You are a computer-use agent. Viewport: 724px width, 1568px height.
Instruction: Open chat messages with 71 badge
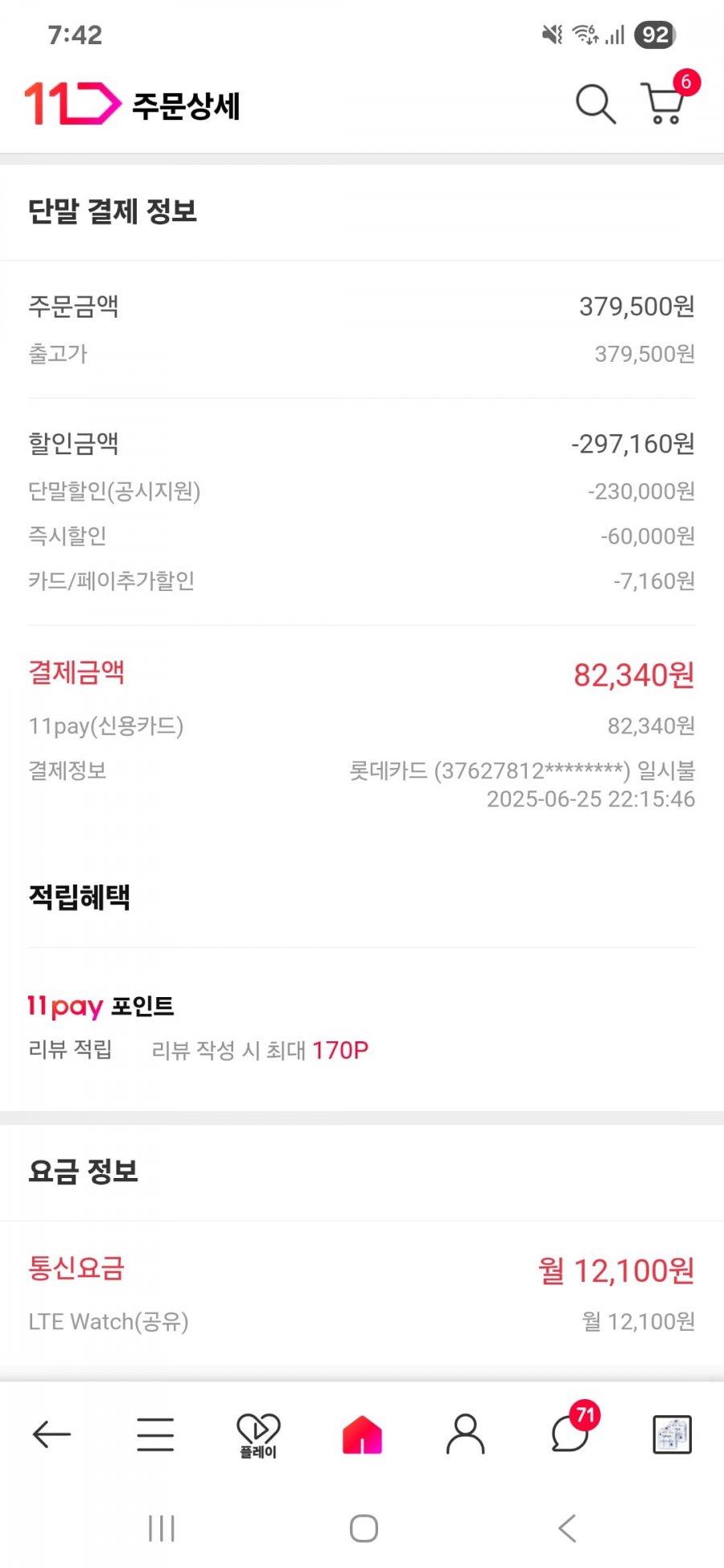(x=570, y=1434)
